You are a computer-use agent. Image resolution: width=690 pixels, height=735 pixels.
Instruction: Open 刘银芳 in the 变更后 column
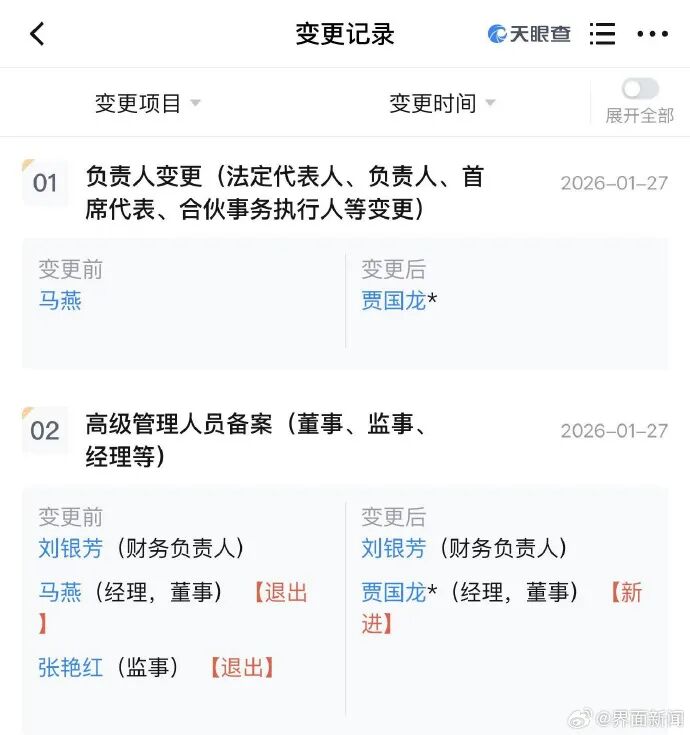click(393, 548)
